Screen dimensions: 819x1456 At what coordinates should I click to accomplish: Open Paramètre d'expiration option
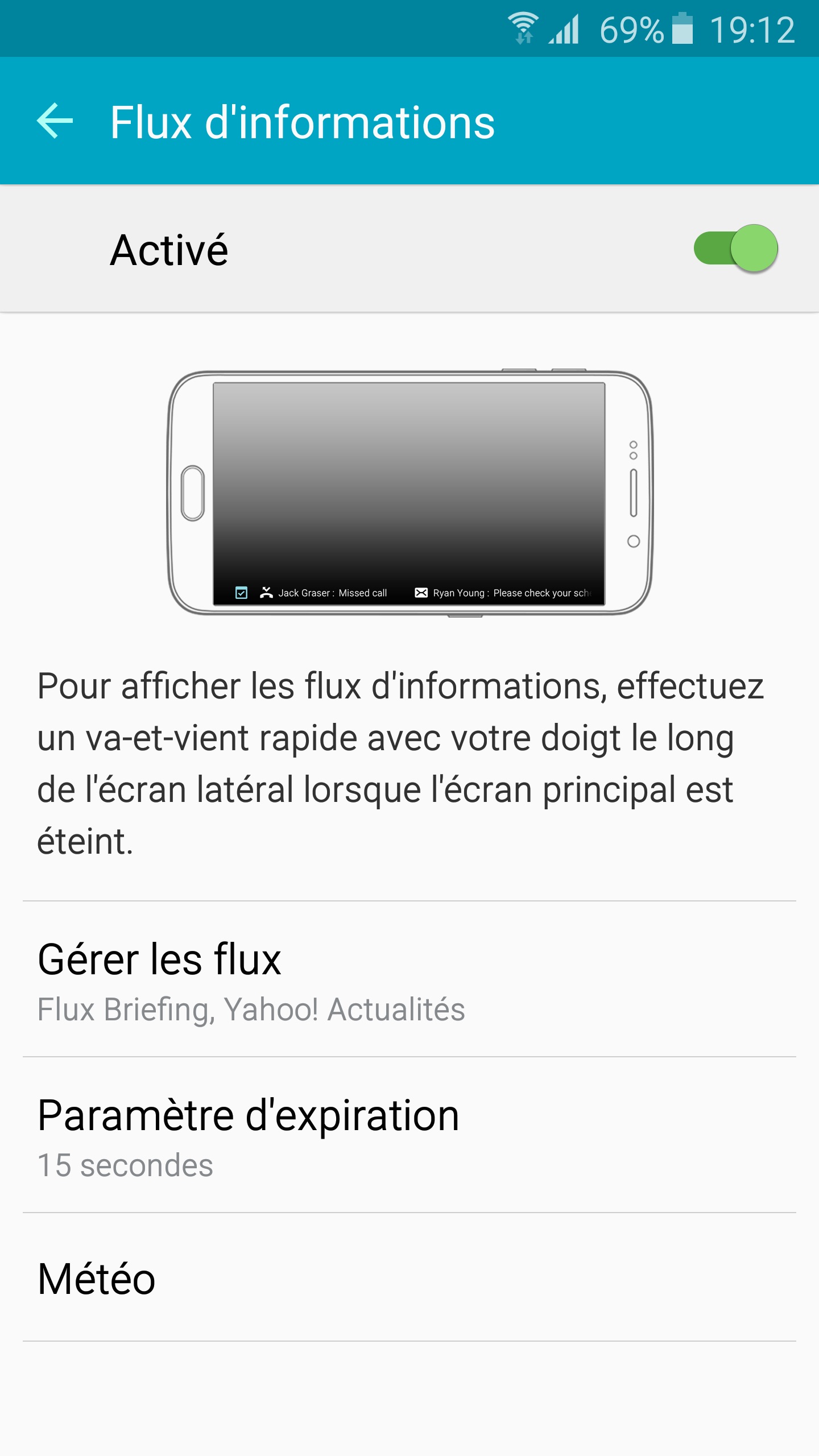(x=409, y=1135)
